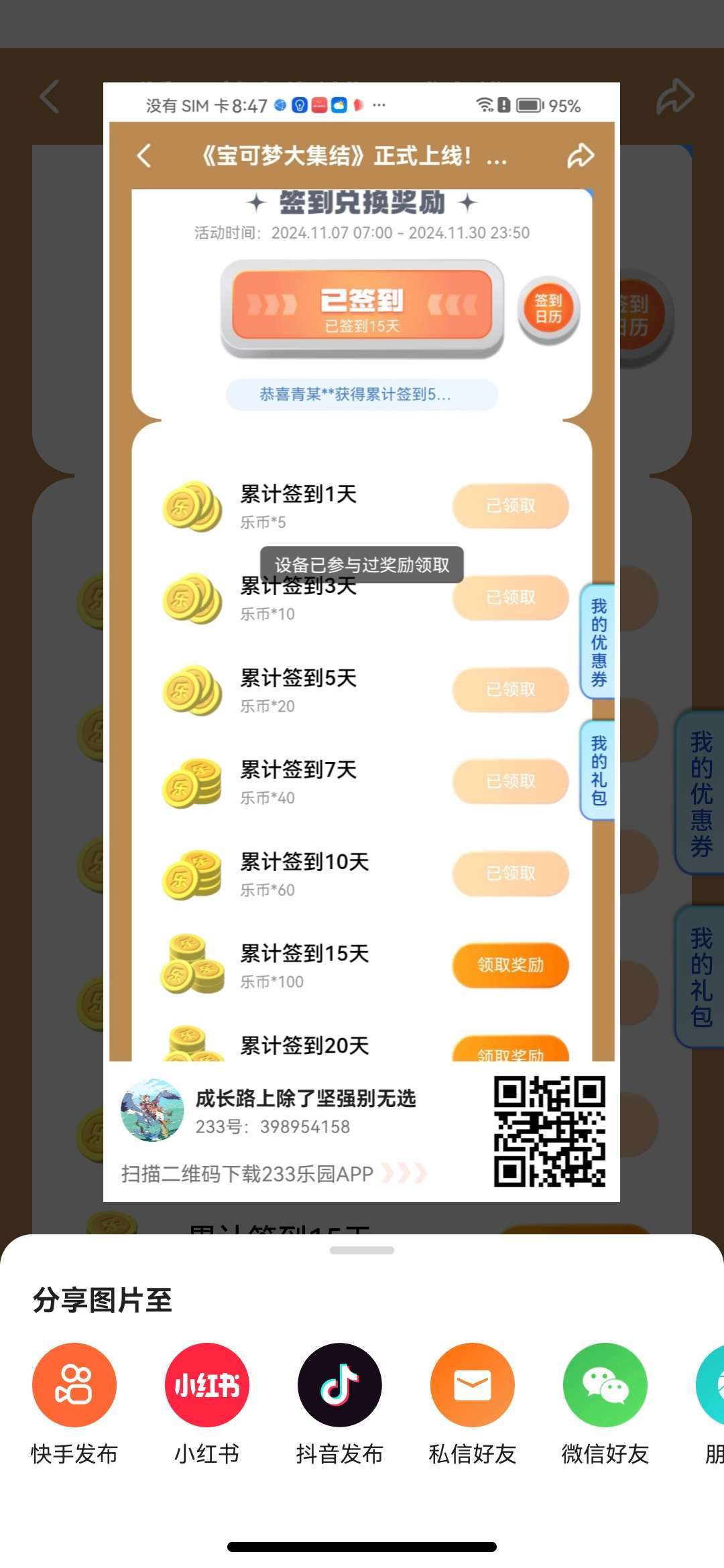This screenshot has height=1568, width=724.
Task: Tap the share sheet's drag handle
Action: tap(362, 1250)
